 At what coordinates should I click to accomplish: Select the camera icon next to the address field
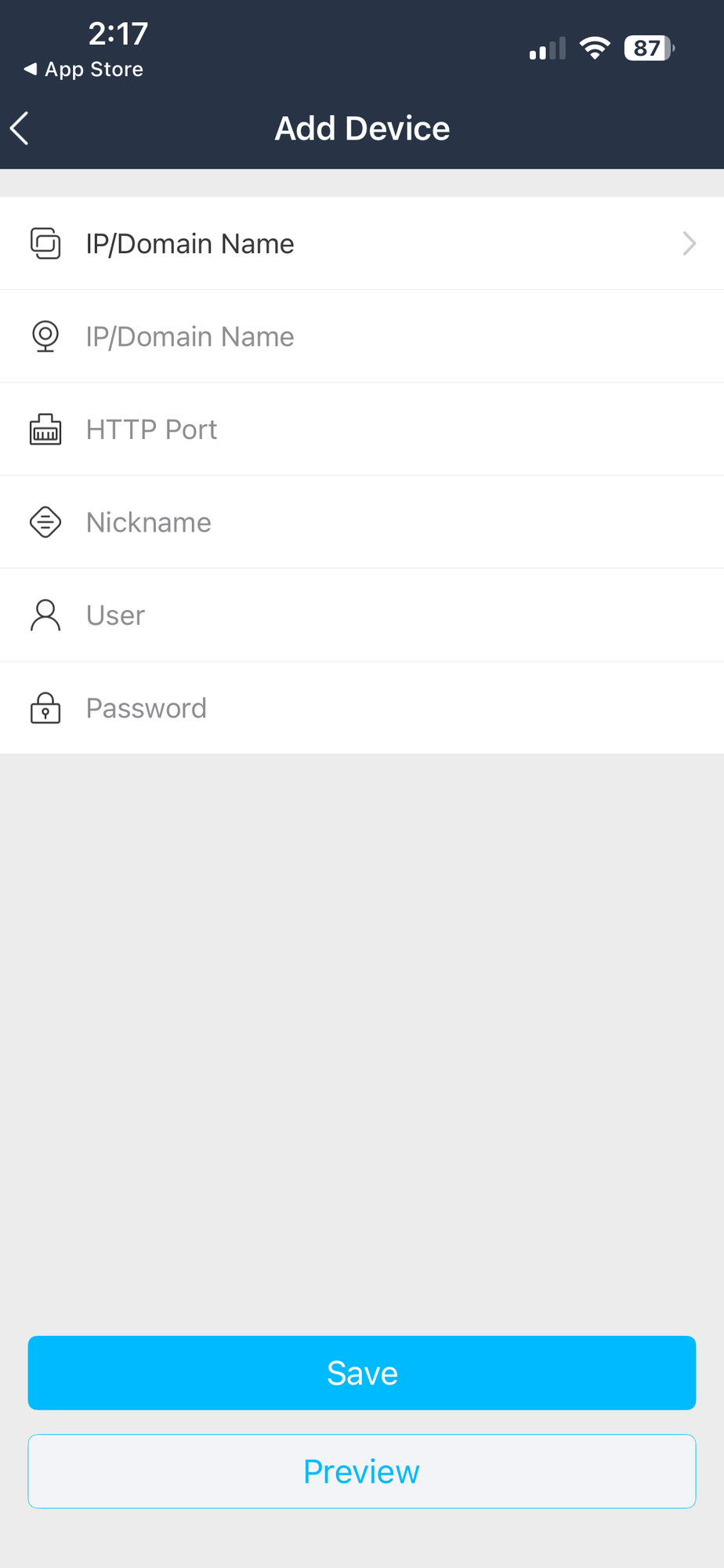click(x=45, y=336)
